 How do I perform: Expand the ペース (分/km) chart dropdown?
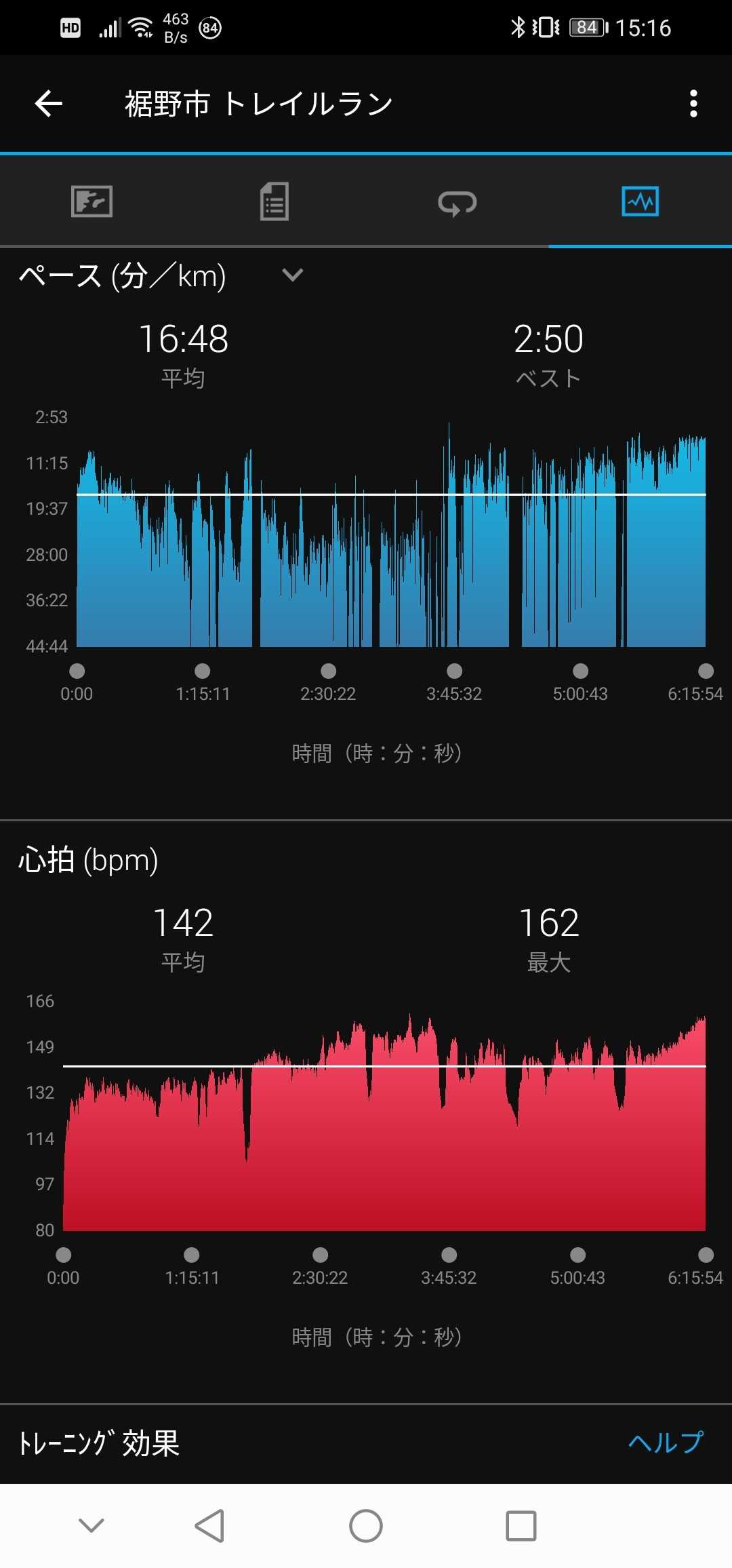pos(292,275)
